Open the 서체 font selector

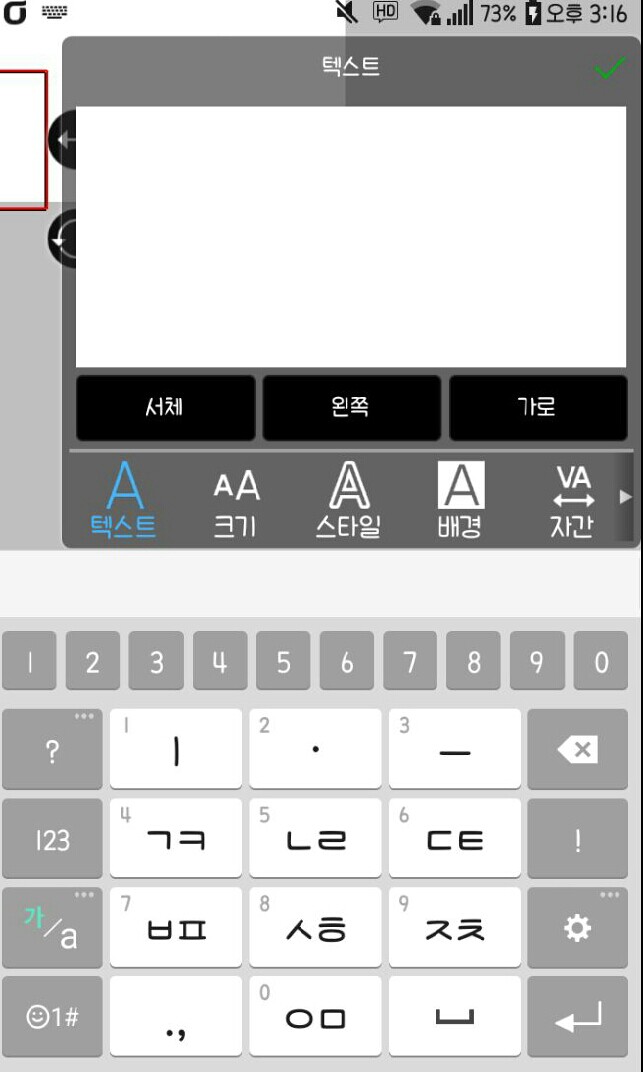point(165,407)
